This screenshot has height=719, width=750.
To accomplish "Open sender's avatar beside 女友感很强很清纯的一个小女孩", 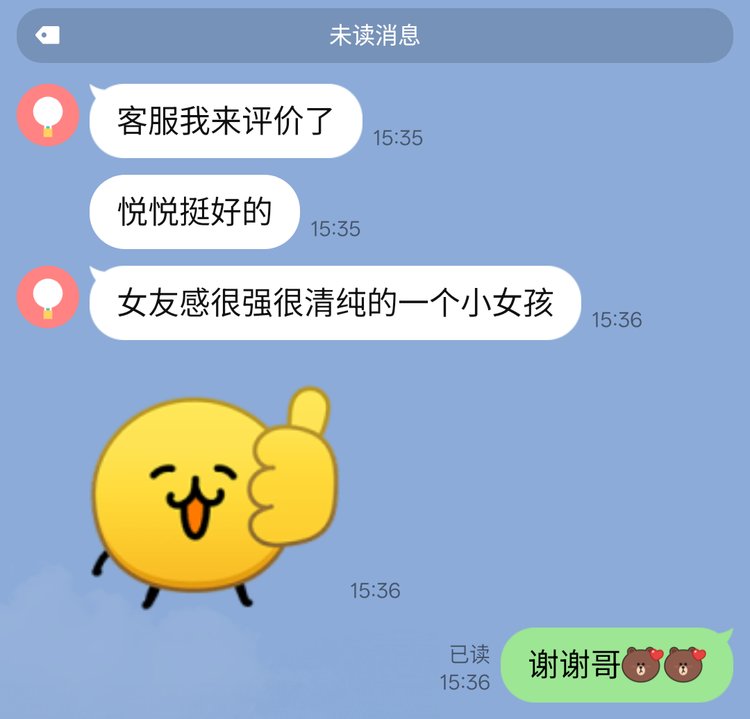I will coord(48,297).
